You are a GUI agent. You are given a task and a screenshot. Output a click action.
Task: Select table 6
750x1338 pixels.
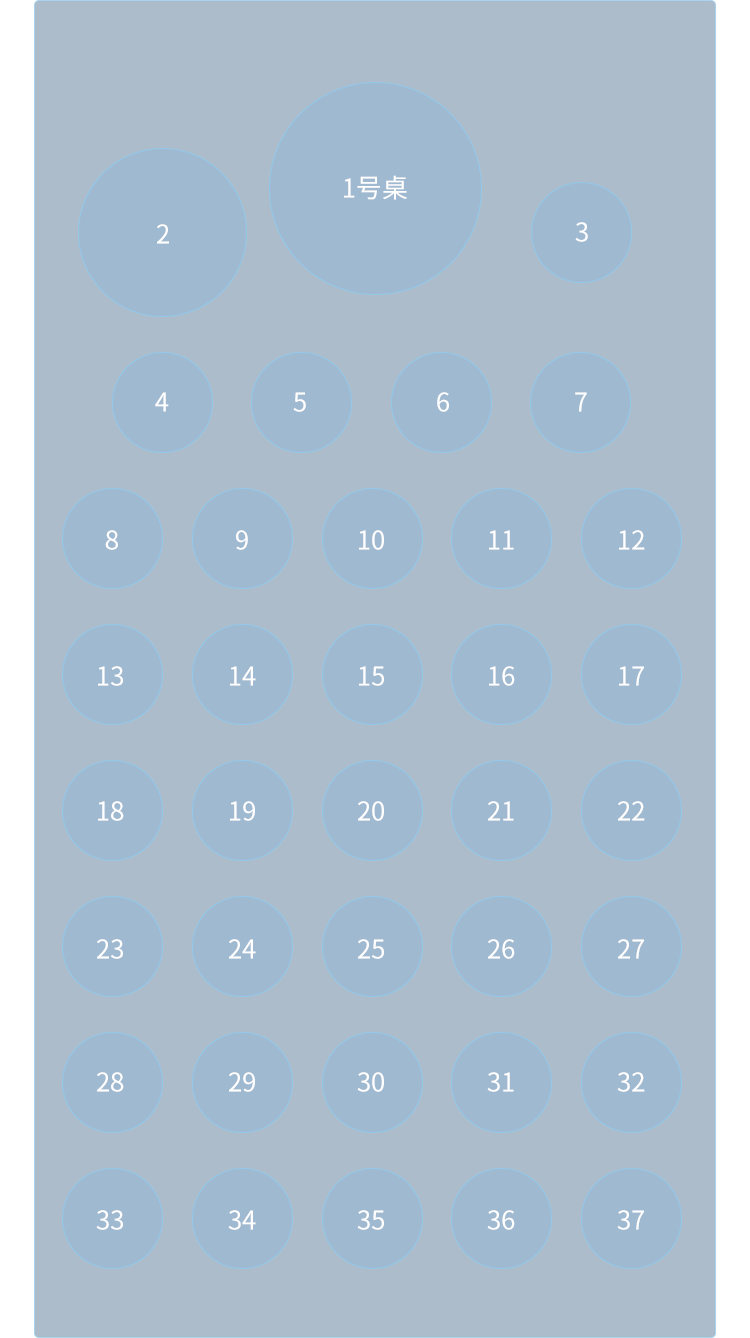tap(441, 402)
